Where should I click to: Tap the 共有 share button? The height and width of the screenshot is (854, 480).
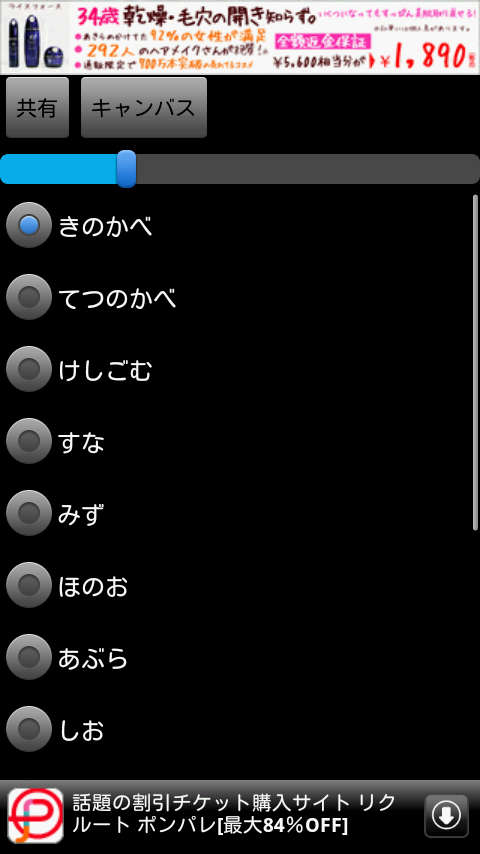pos(37,107)
